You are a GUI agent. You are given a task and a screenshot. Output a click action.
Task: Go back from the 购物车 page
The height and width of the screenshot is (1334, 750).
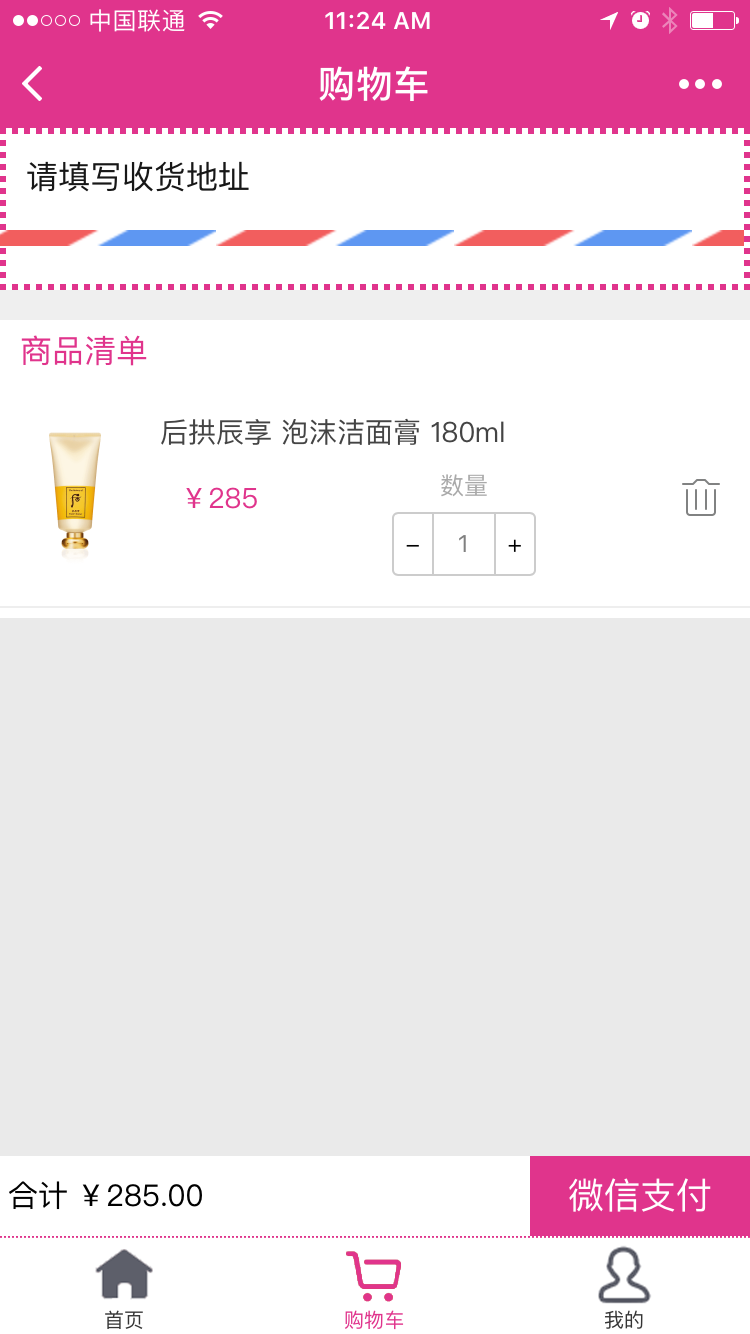(x=33, y=84)
